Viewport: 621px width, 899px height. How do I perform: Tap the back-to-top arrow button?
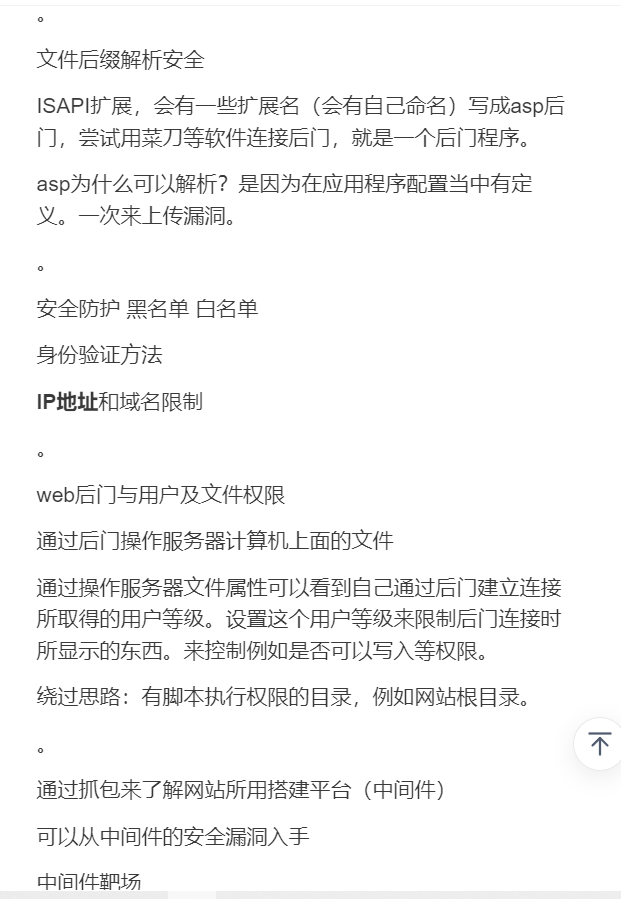599,743
